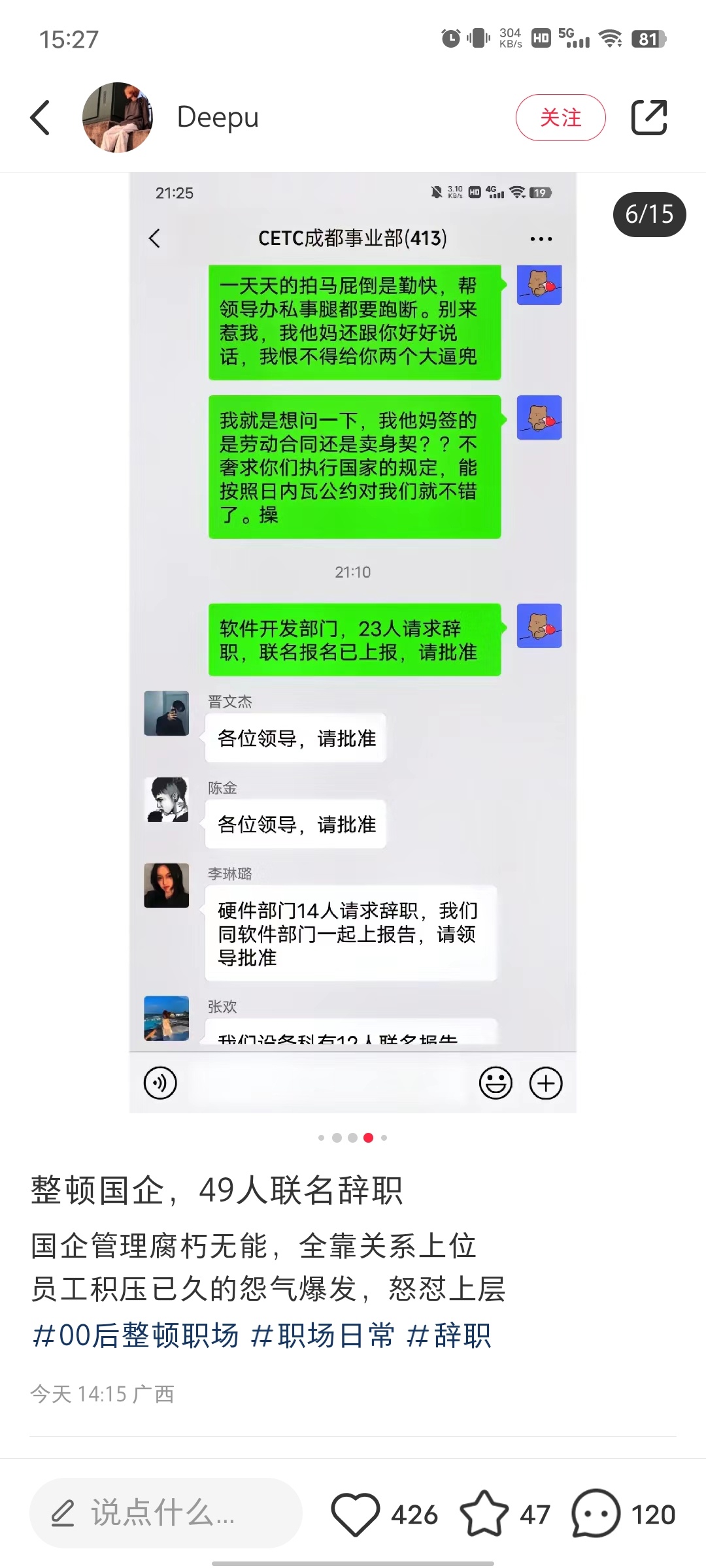Open the #职场日常 hashtag
706x1568 pixels.
tap(323, 1335)
